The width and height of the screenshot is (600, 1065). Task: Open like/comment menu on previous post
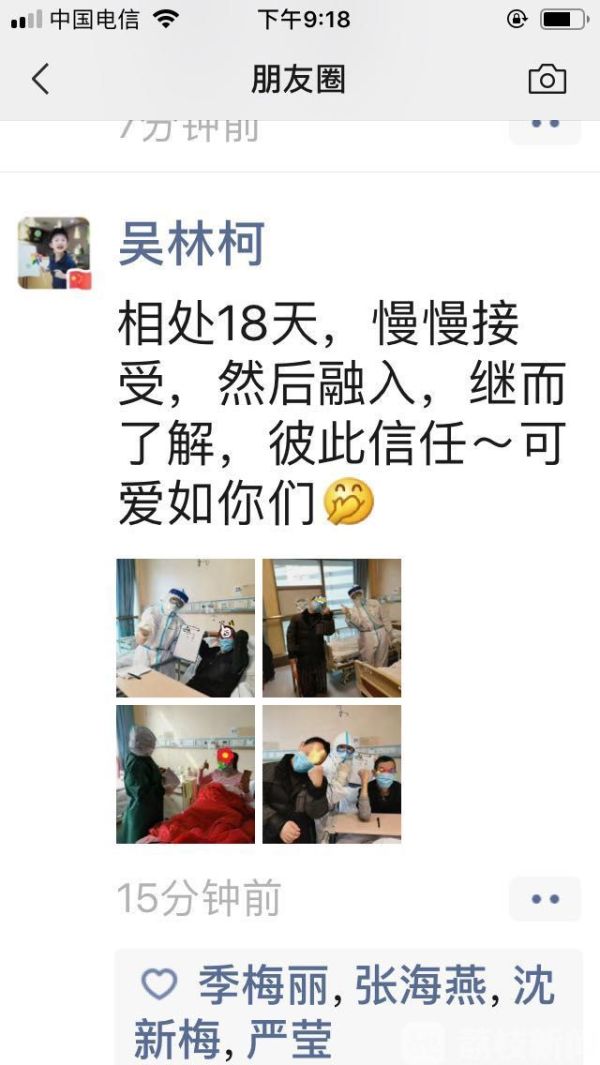(x=545, y=126)
